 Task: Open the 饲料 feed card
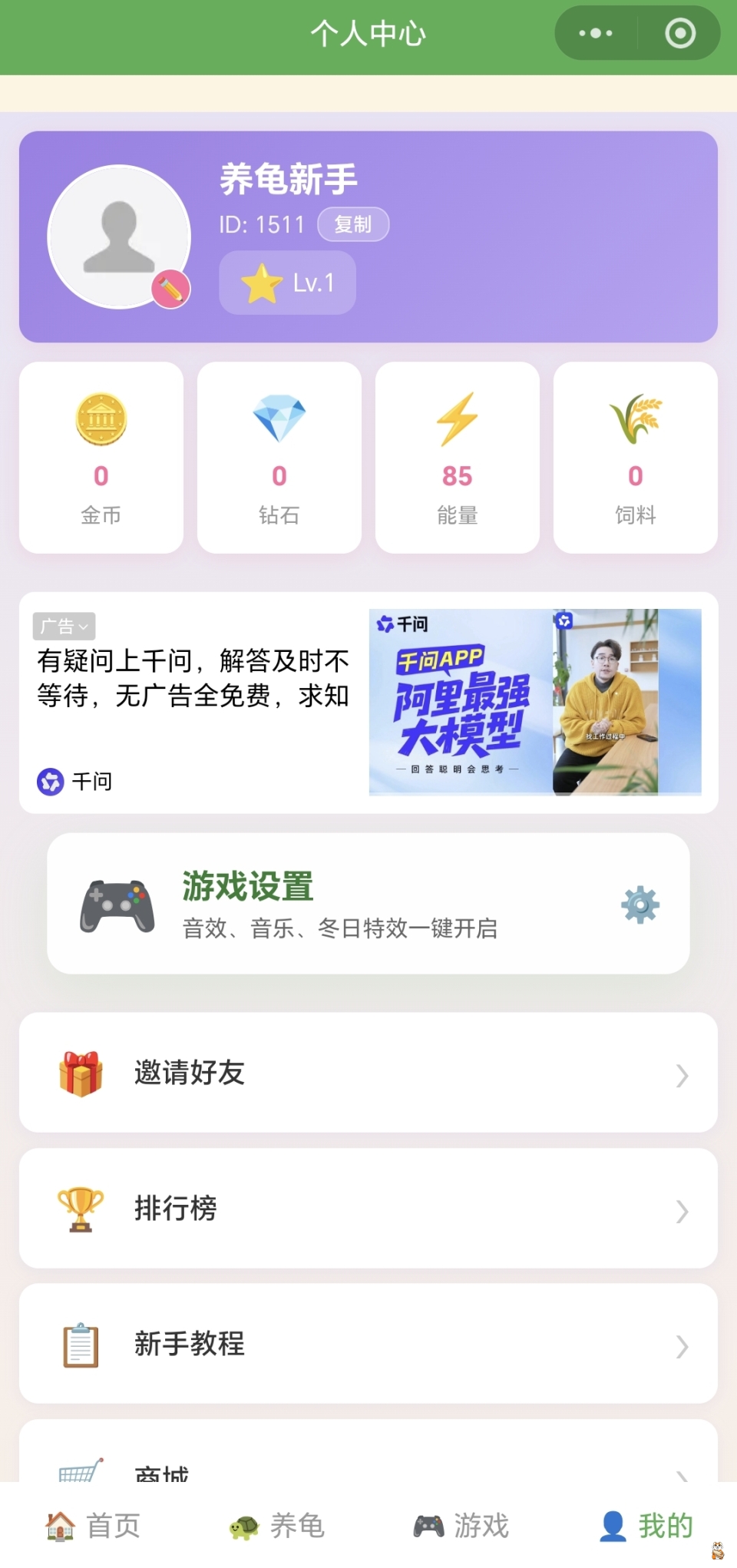click(636, 458)
